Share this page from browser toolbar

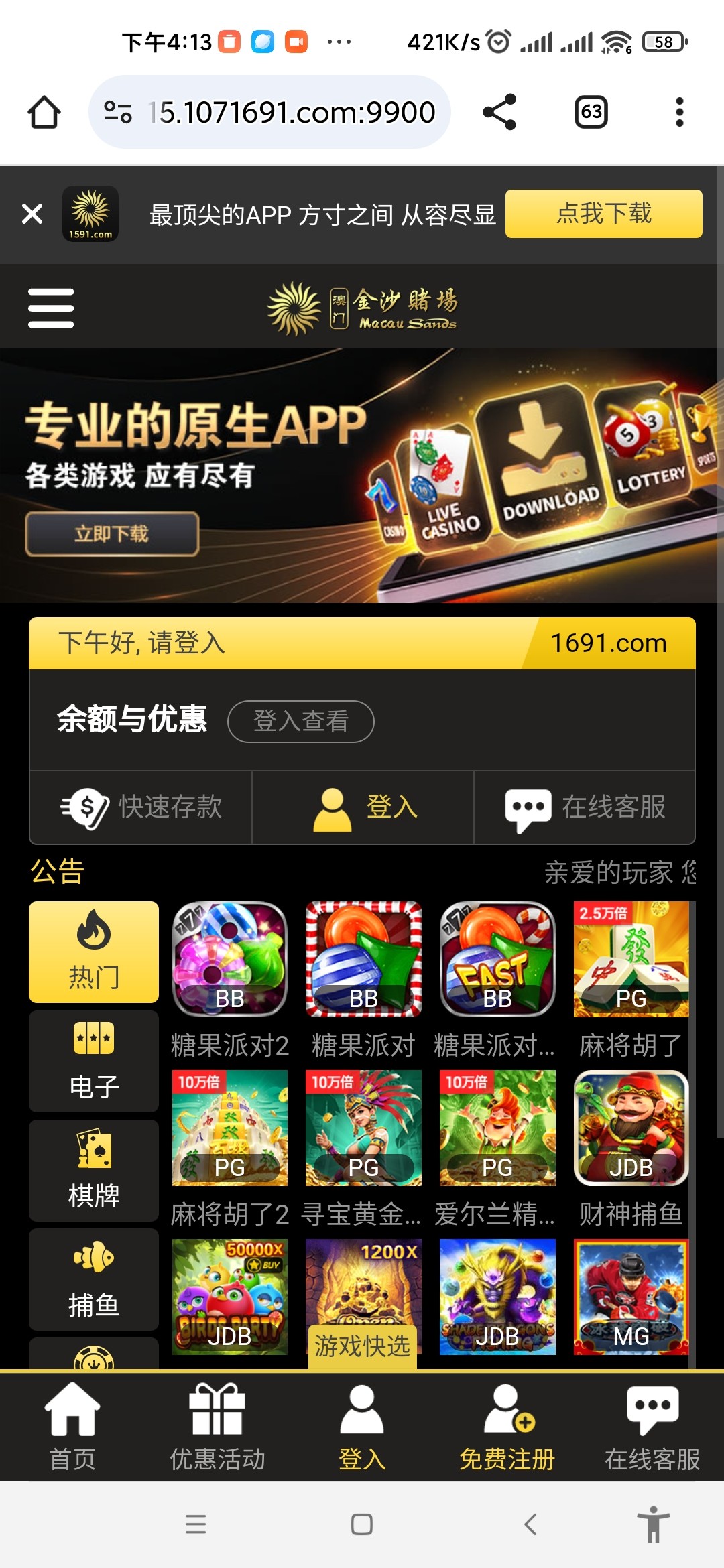pos(499,112)
